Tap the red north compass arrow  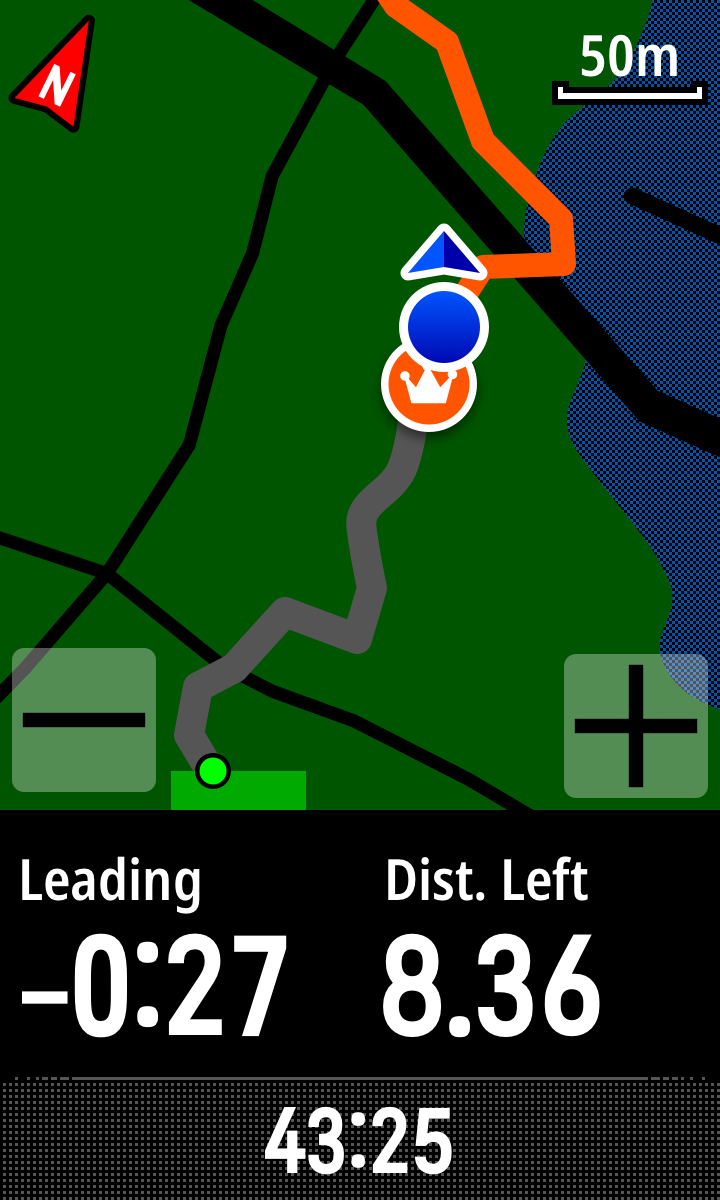coord(60,76)
